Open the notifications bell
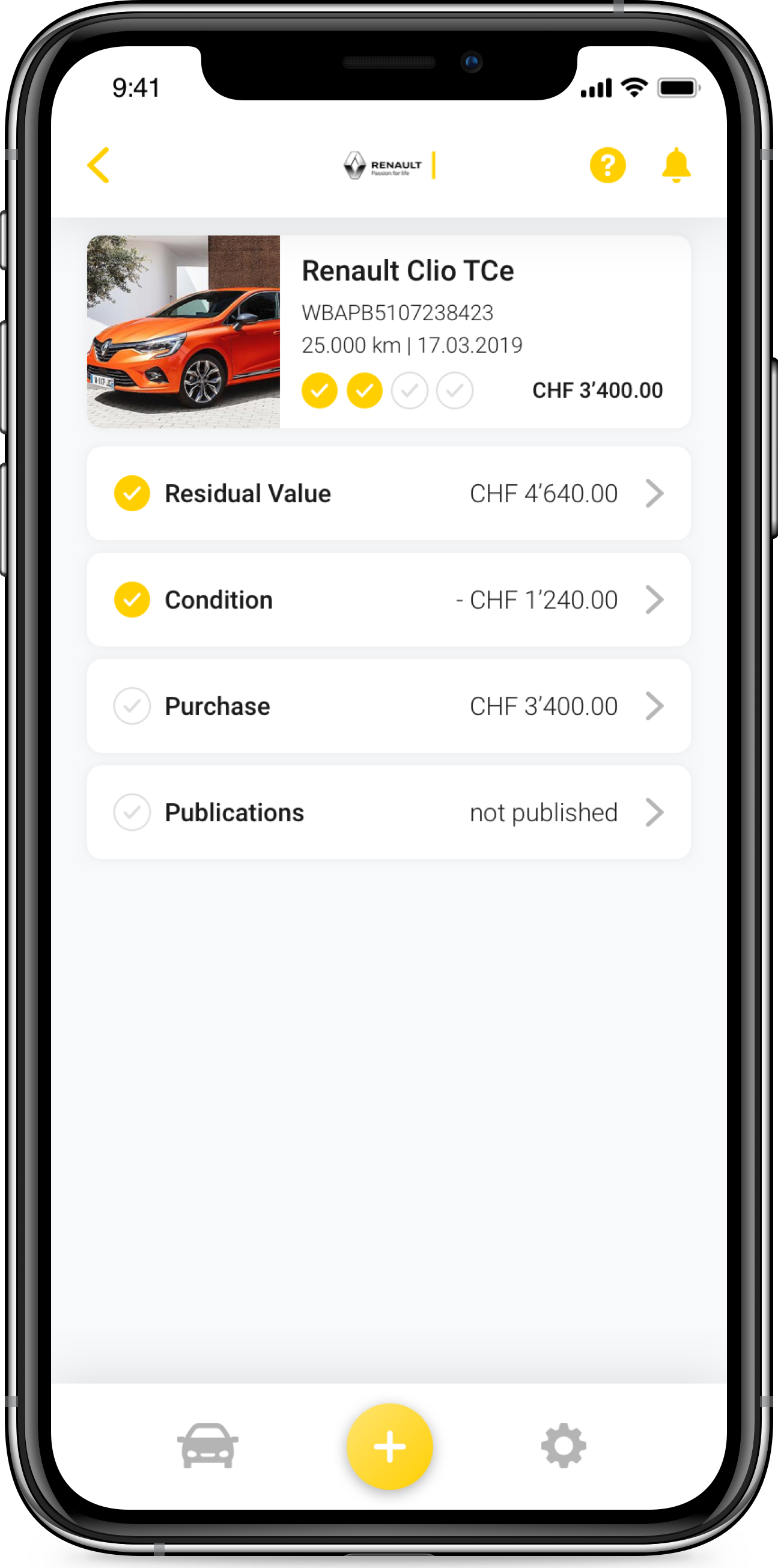Viewport: 778px width, 1568px height. tap(676, 165)
